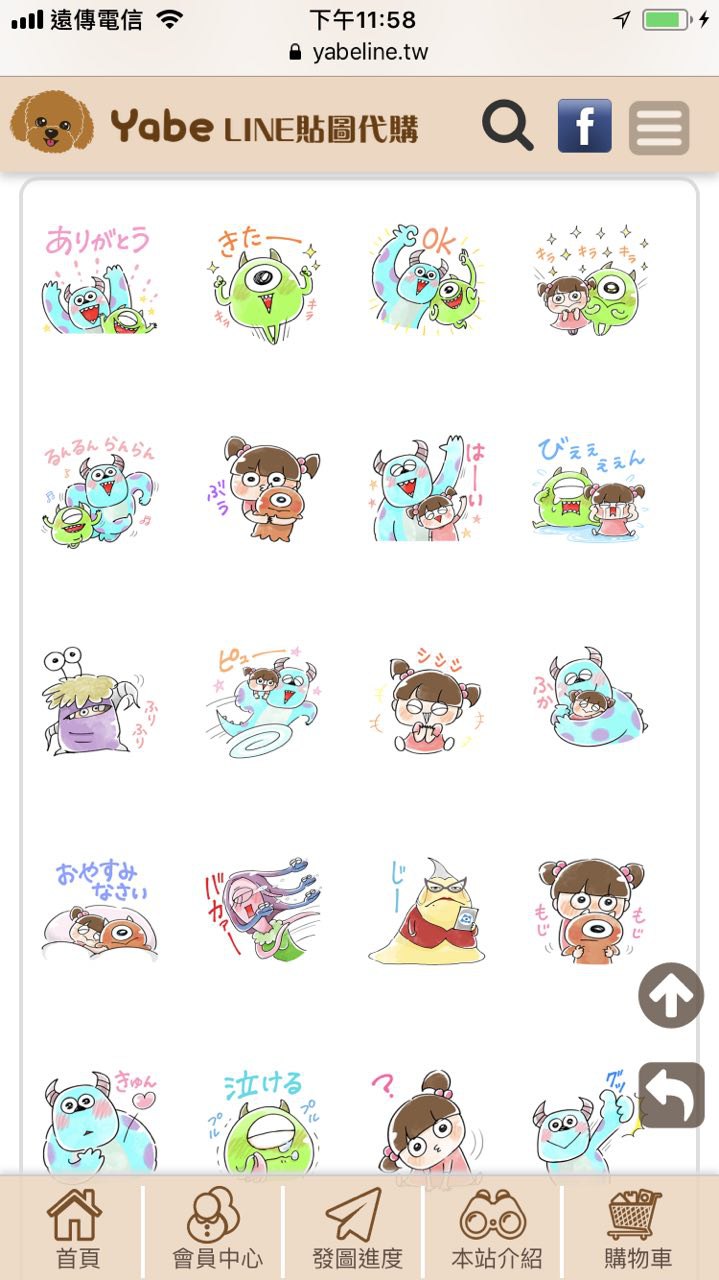Image resolution: width=719 pixels, height=1280 pixels.
Task: Tap the return arrow floating button
Action: click(671, 1095)
